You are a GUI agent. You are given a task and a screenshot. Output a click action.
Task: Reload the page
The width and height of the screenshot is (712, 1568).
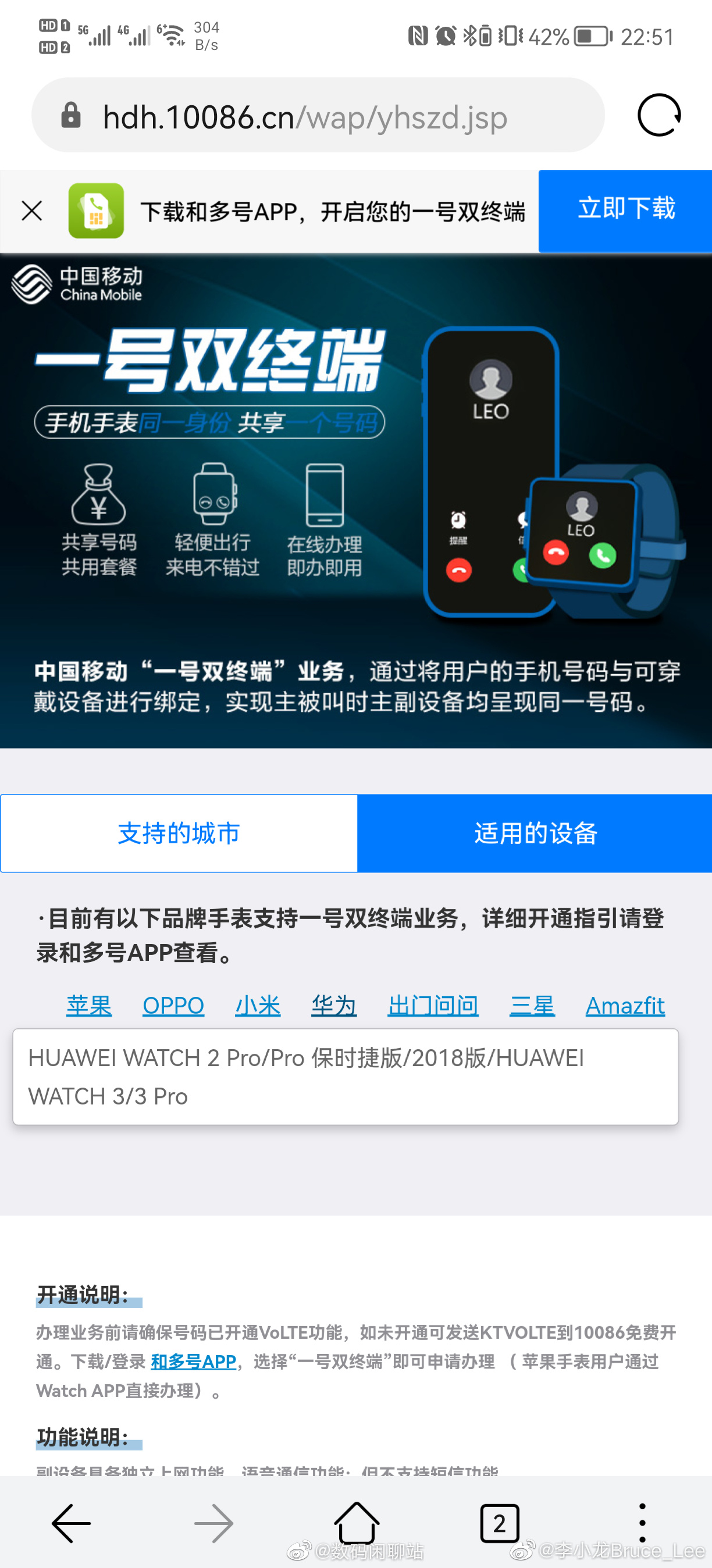658,115
